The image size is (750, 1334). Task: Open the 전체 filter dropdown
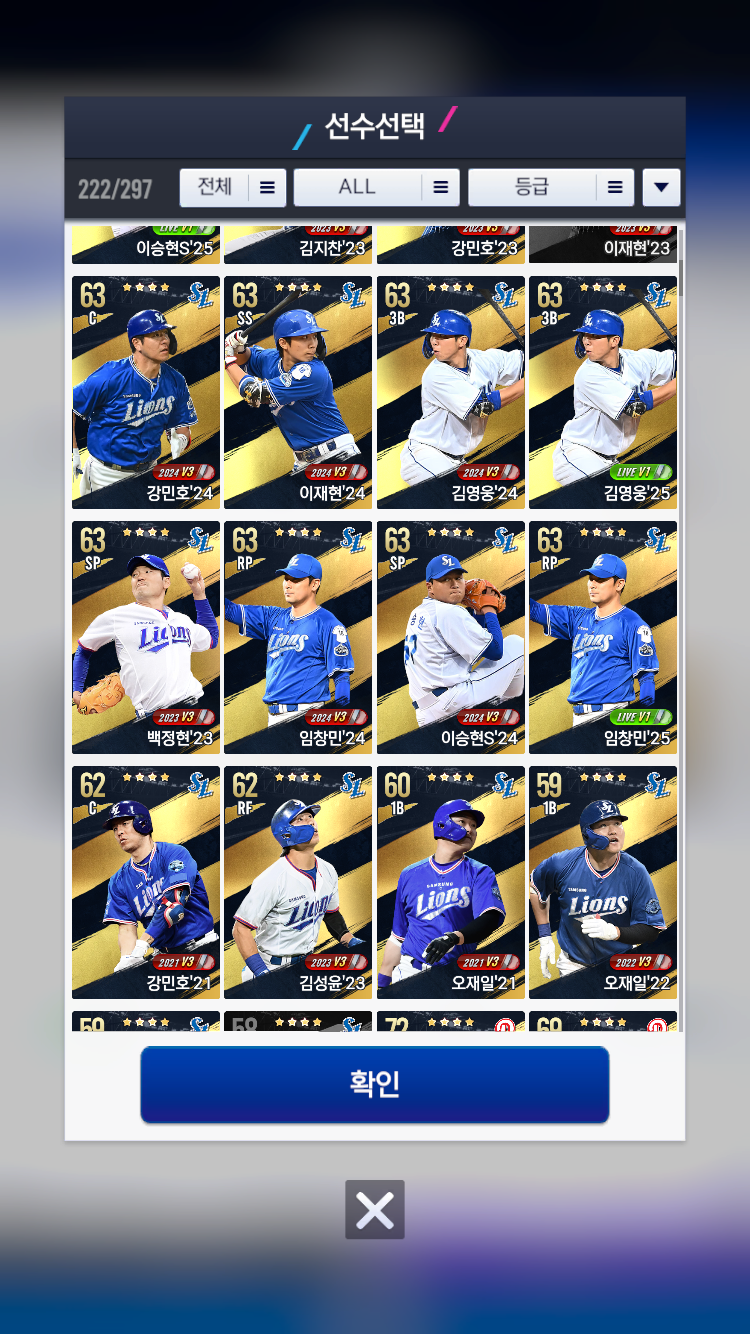233,187
